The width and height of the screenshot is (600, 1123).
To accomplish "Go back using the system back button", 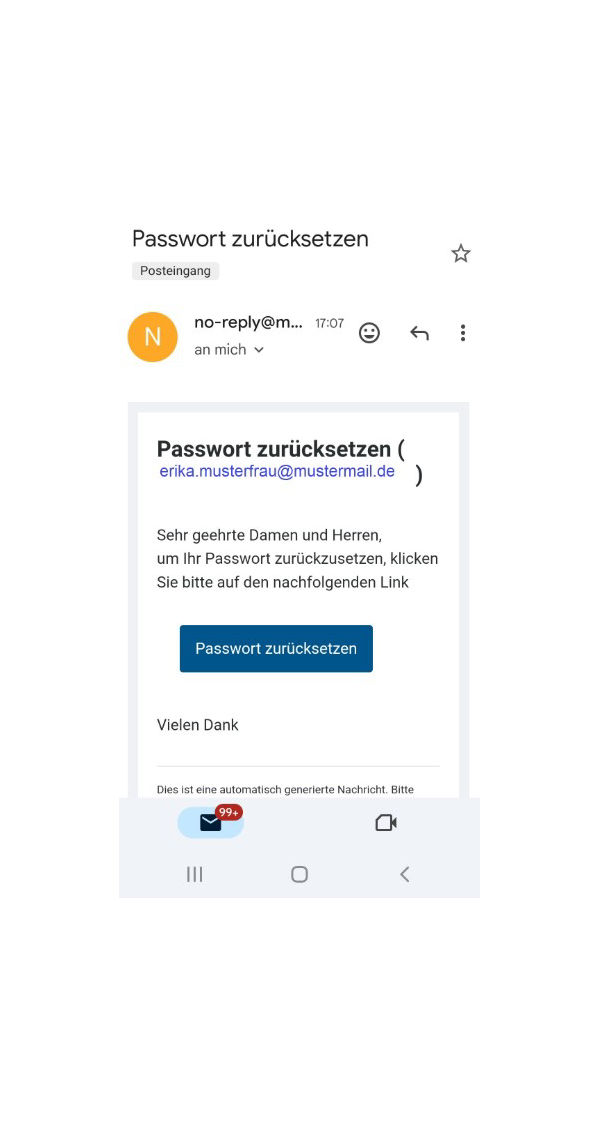I will (405, 874).
